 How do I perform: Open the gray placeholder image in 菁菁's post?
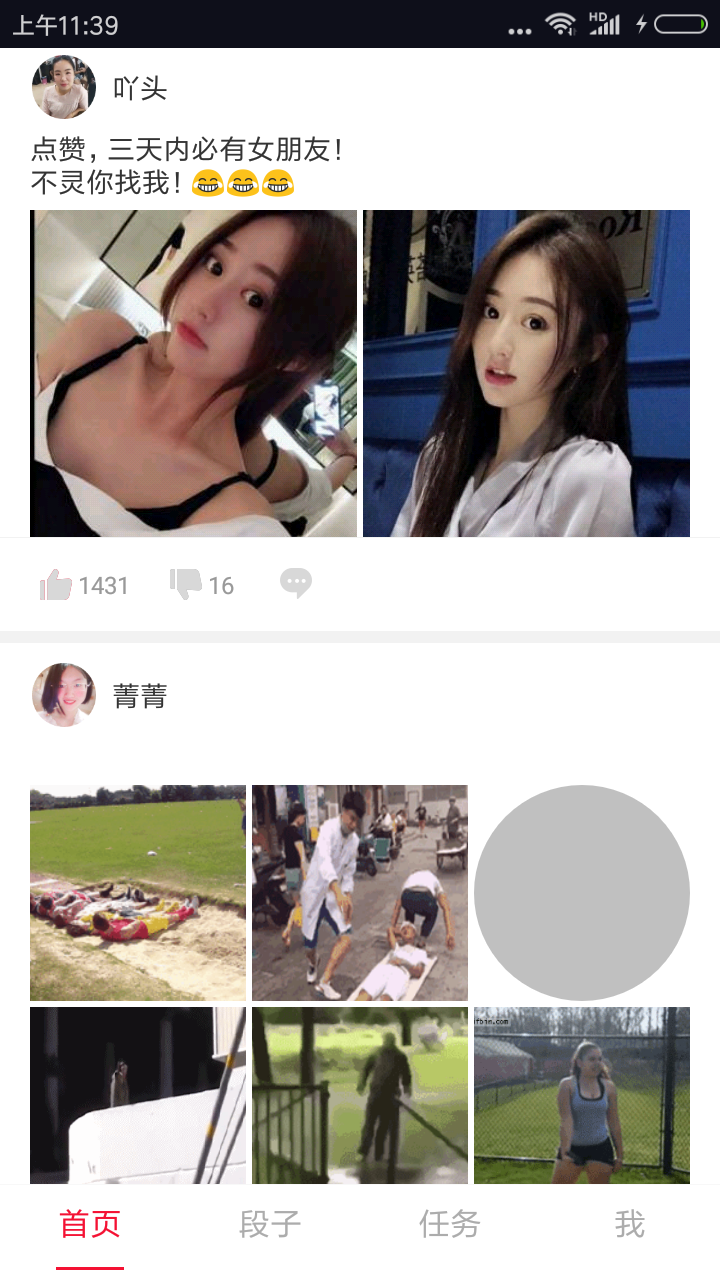tap(582, 892)
